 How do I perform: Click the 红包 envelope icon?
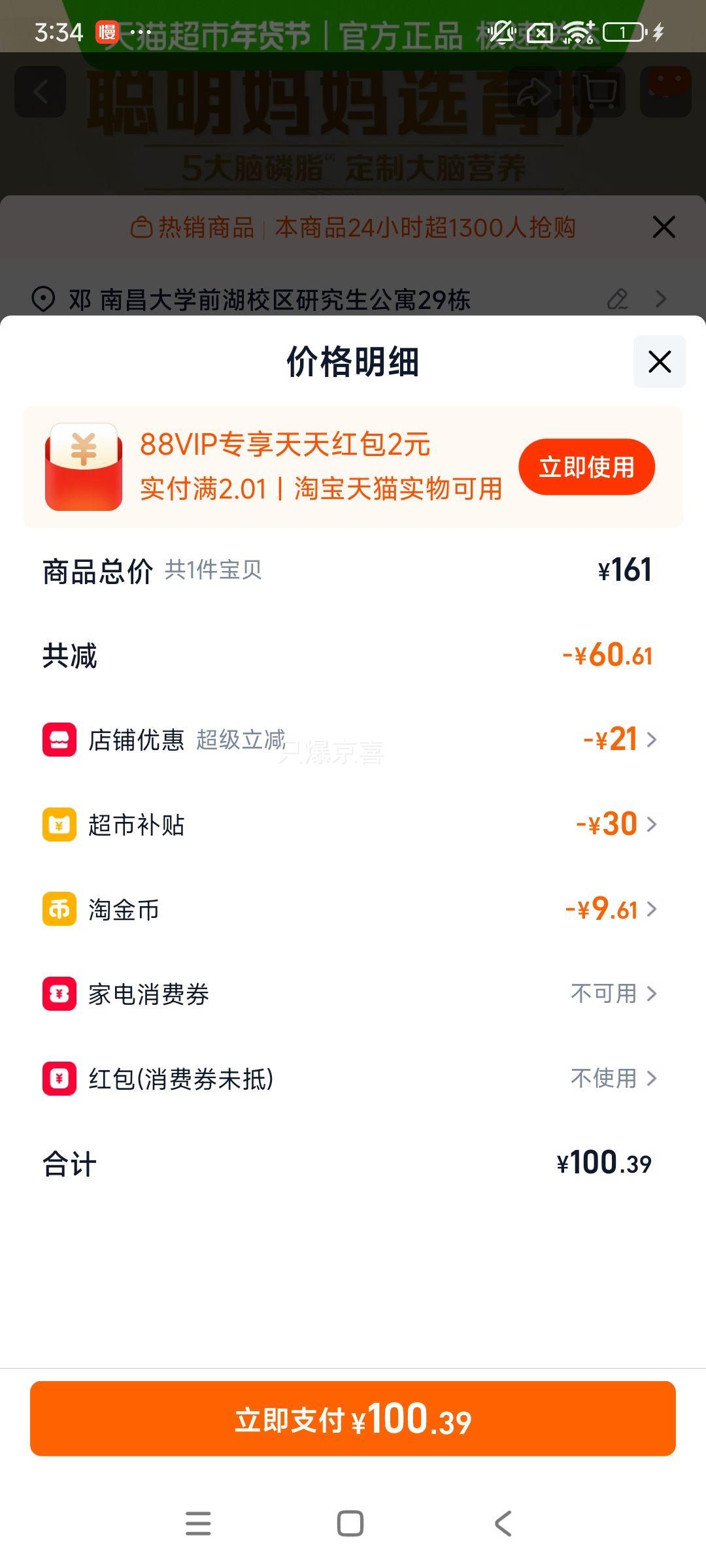(58, 1079)
